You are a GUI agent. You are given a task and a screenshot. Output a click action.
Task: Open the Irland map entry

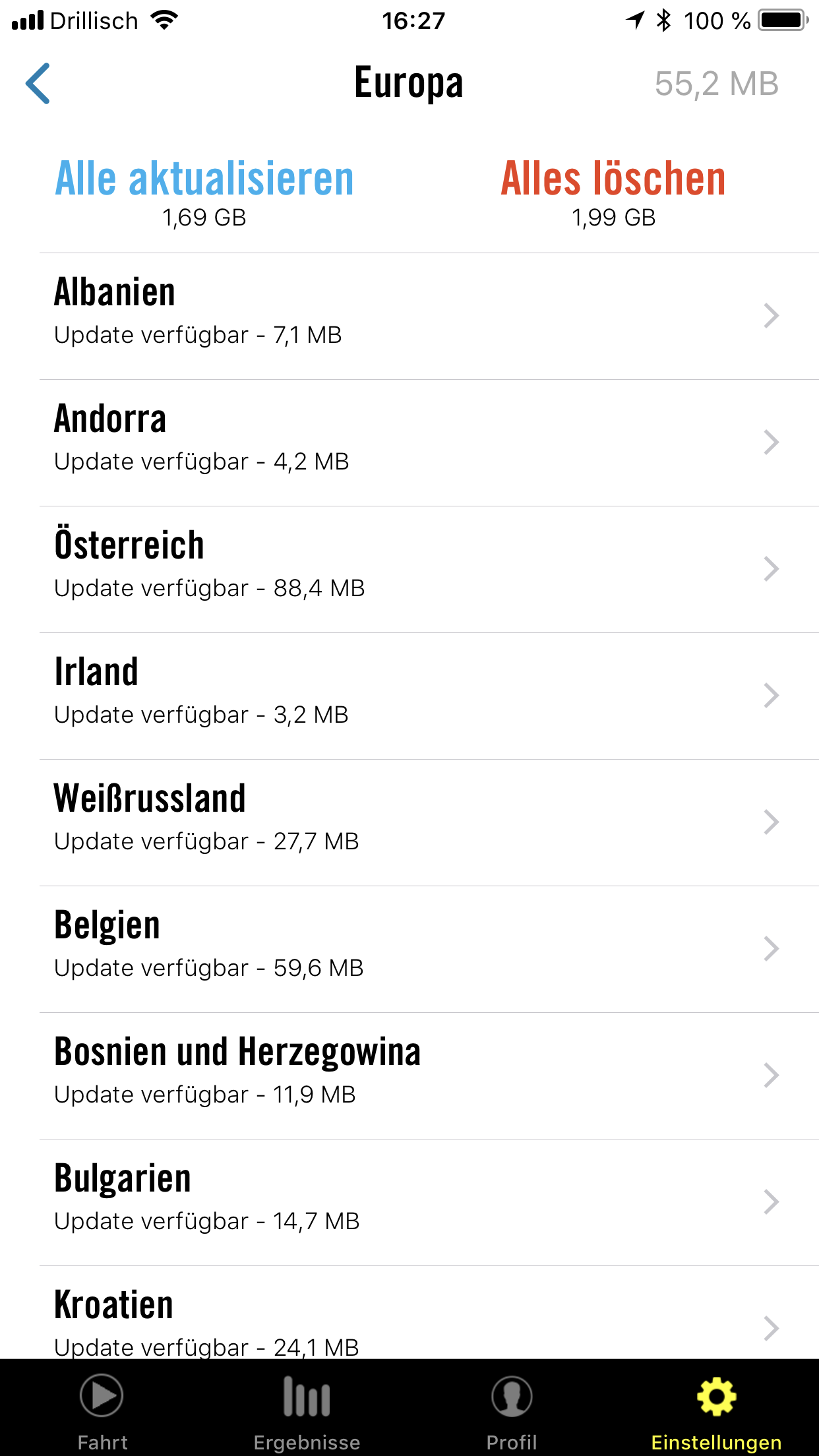(x=409, y=695)
